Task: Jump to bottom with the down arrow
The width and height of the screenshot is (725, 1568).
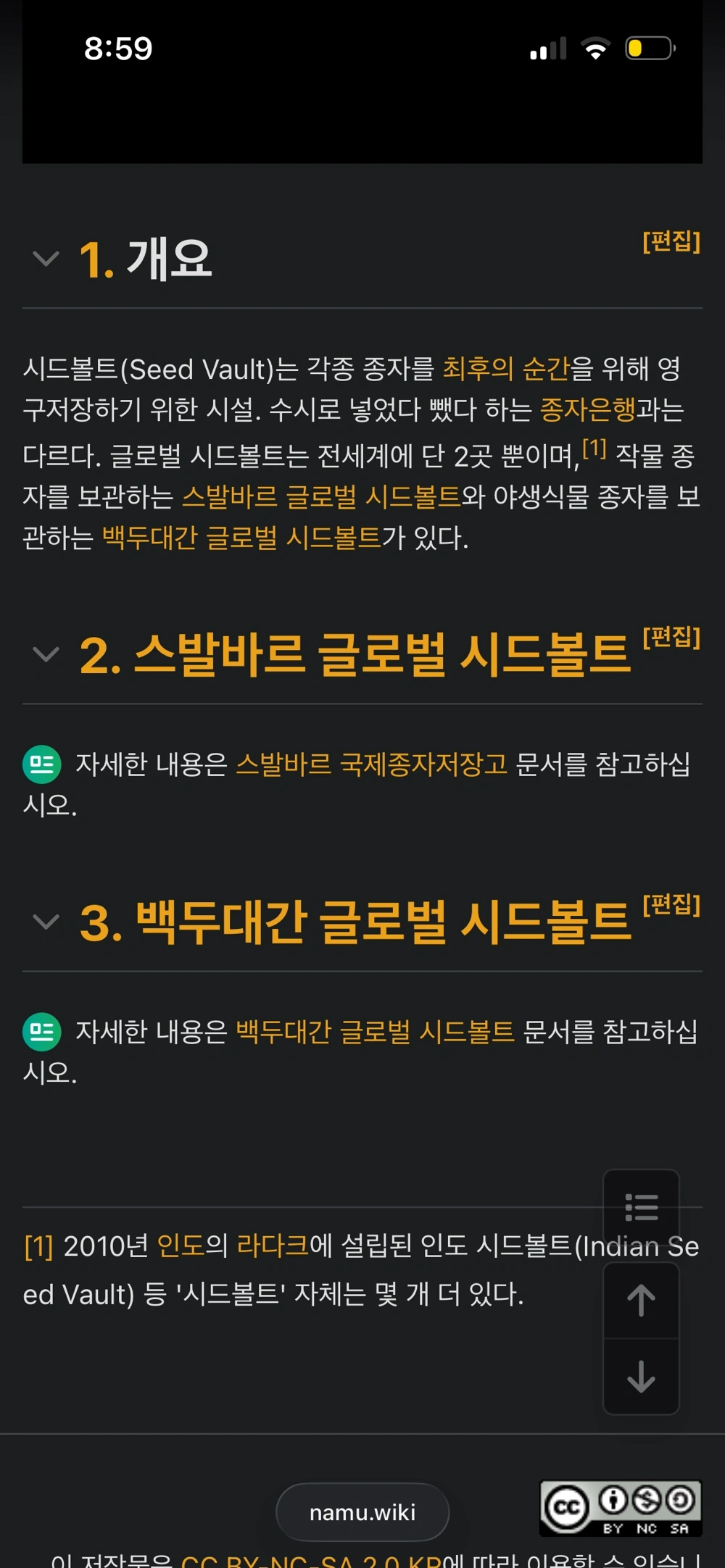Action: (x=641, y=1376)
